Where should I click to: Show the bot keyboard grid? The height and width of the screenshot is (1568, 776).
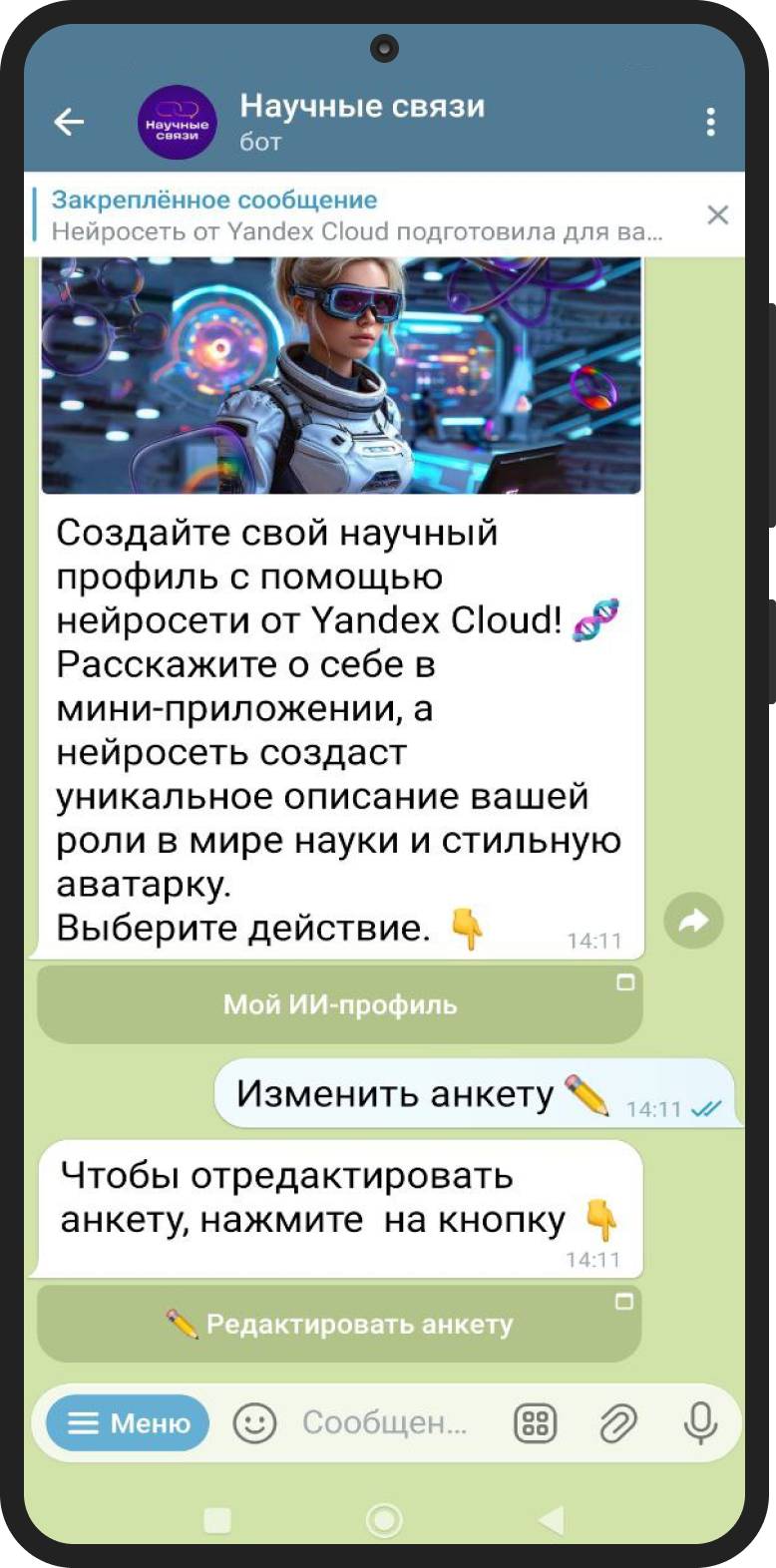(536, 1423)
